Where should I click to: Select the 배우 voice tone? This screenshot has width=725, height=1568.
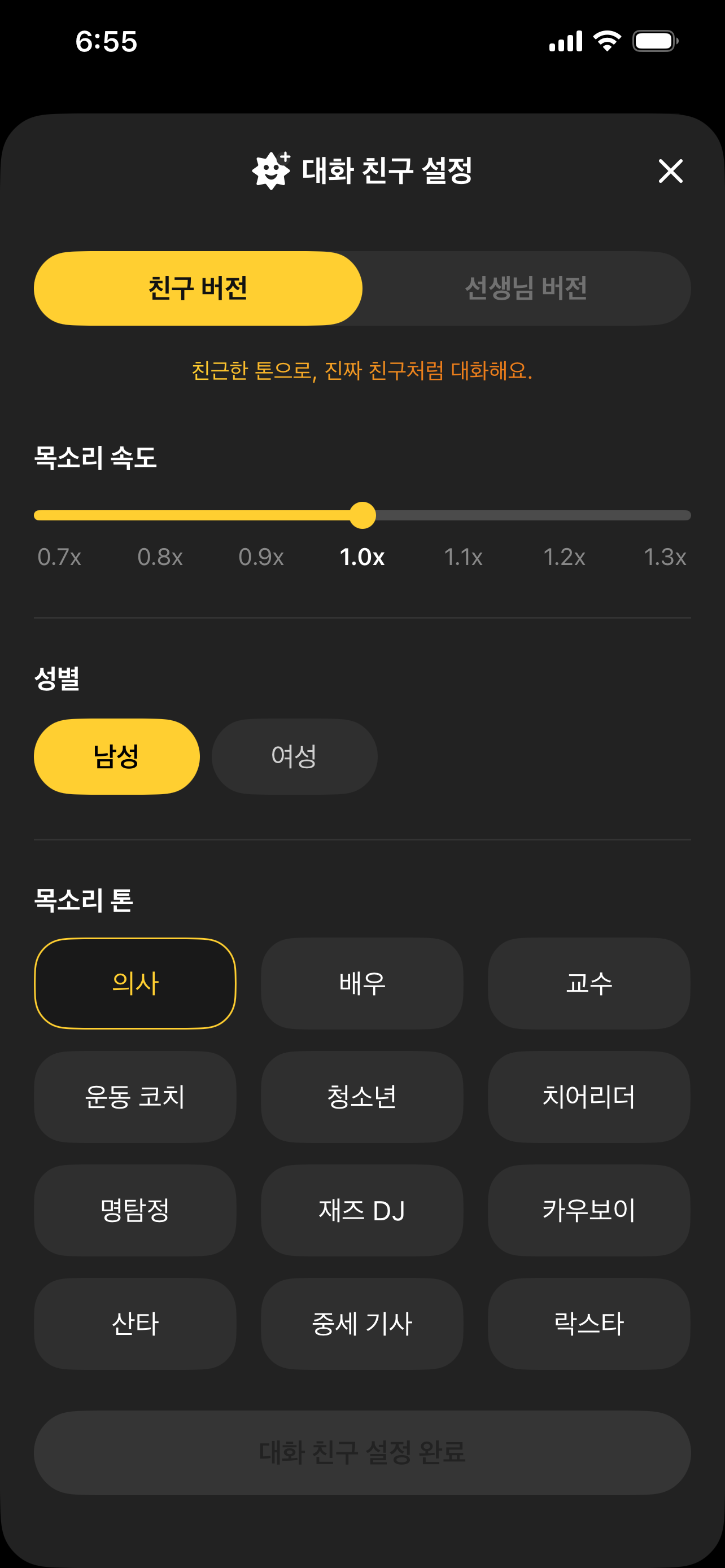[x=361, y=983]
